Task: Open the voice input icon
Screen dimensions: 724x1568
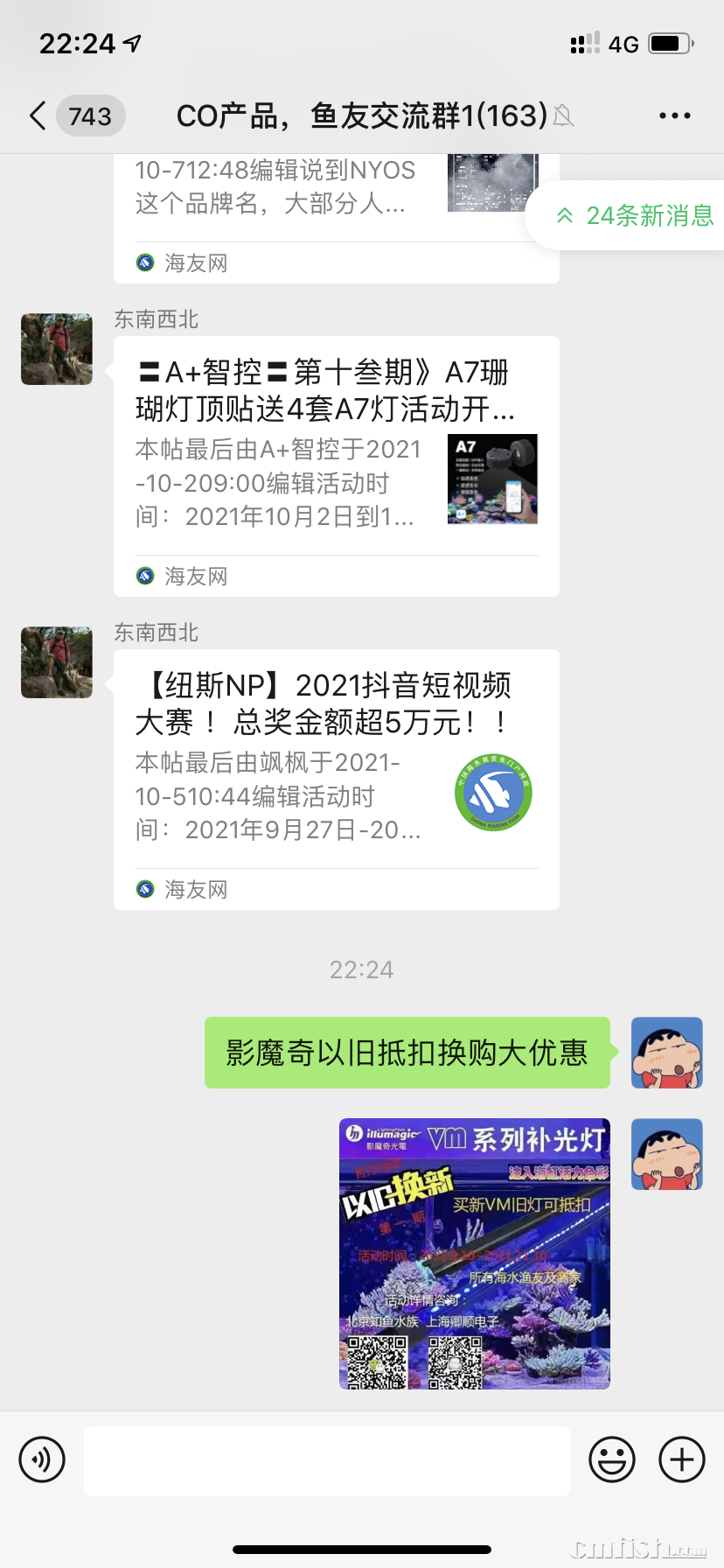Action: click(x=42, y=1459)
